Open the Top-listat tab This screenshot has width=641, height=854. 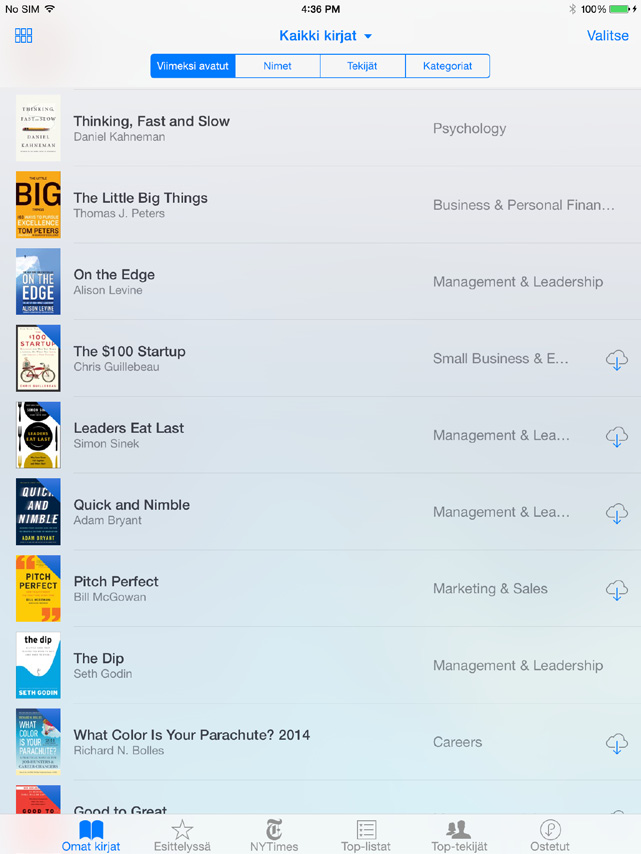coord(366,835)
